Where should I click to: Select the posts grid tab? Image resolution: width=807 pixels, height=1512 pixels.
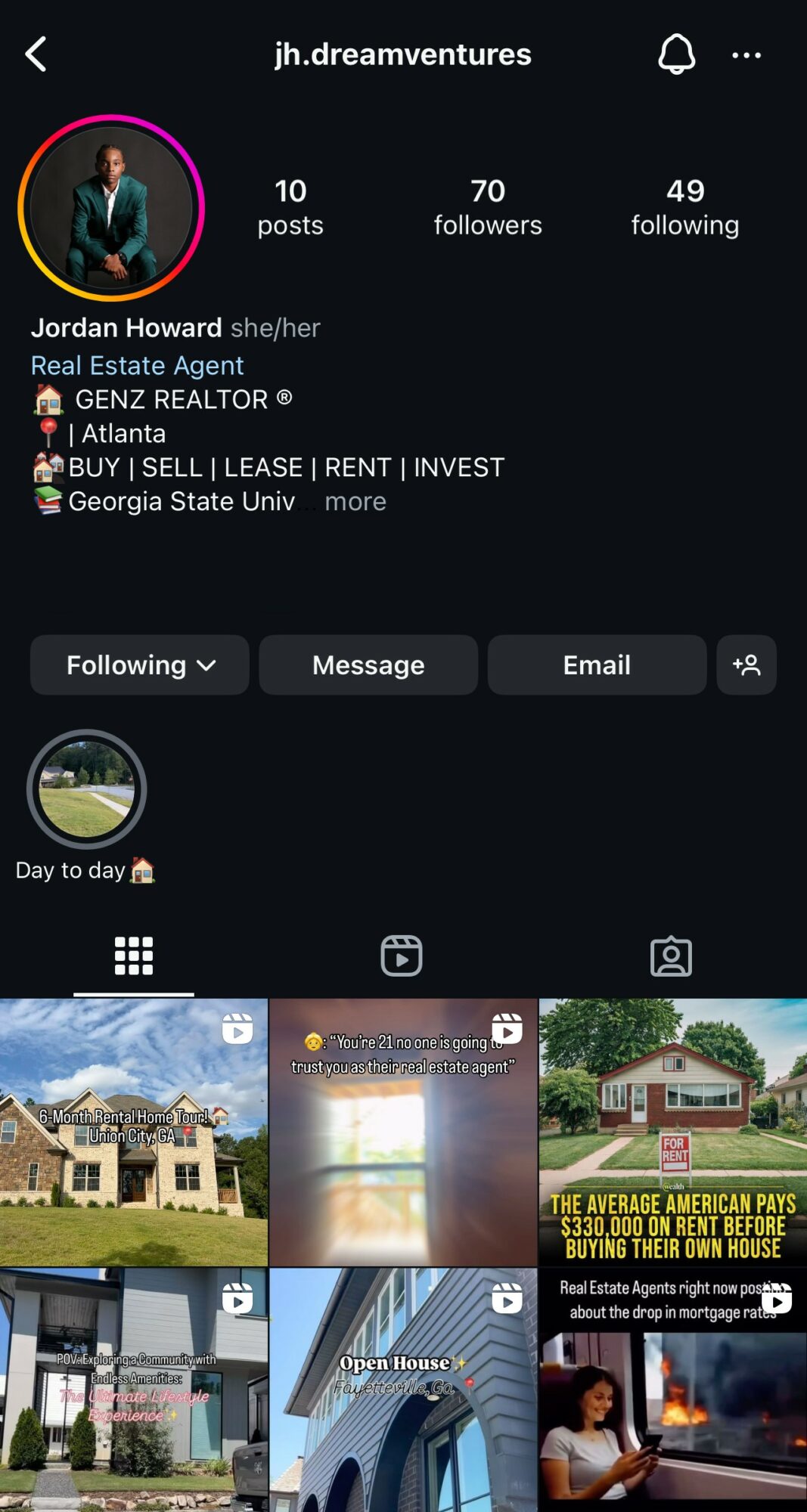pyautogui.click(x=134, y=956)
